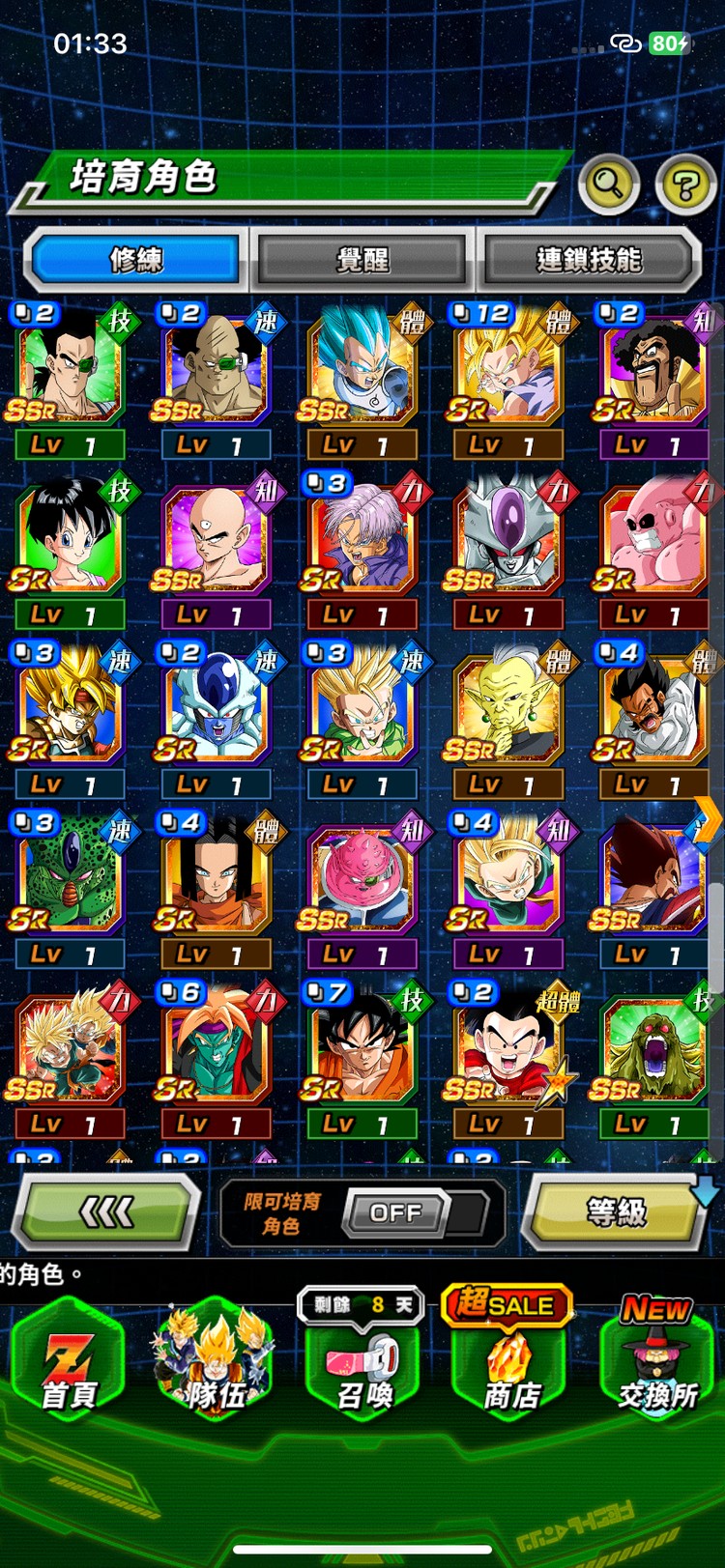The width and height of the screenshot is (725, 1568).
Task: Switch to the 連鎖技能 tab
Action: coord(588,259)
